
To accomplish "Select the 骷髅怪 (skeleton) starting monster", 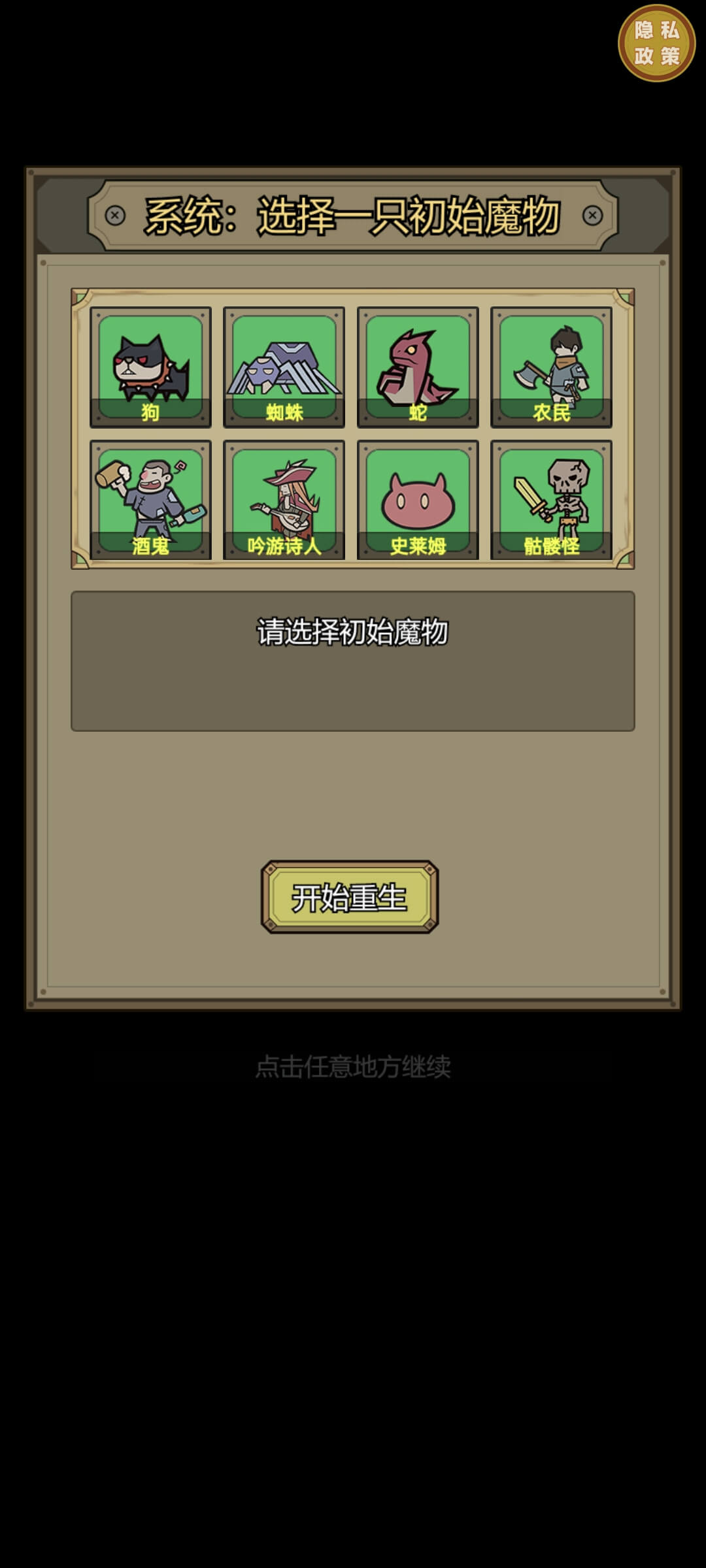I will (551, 500).
